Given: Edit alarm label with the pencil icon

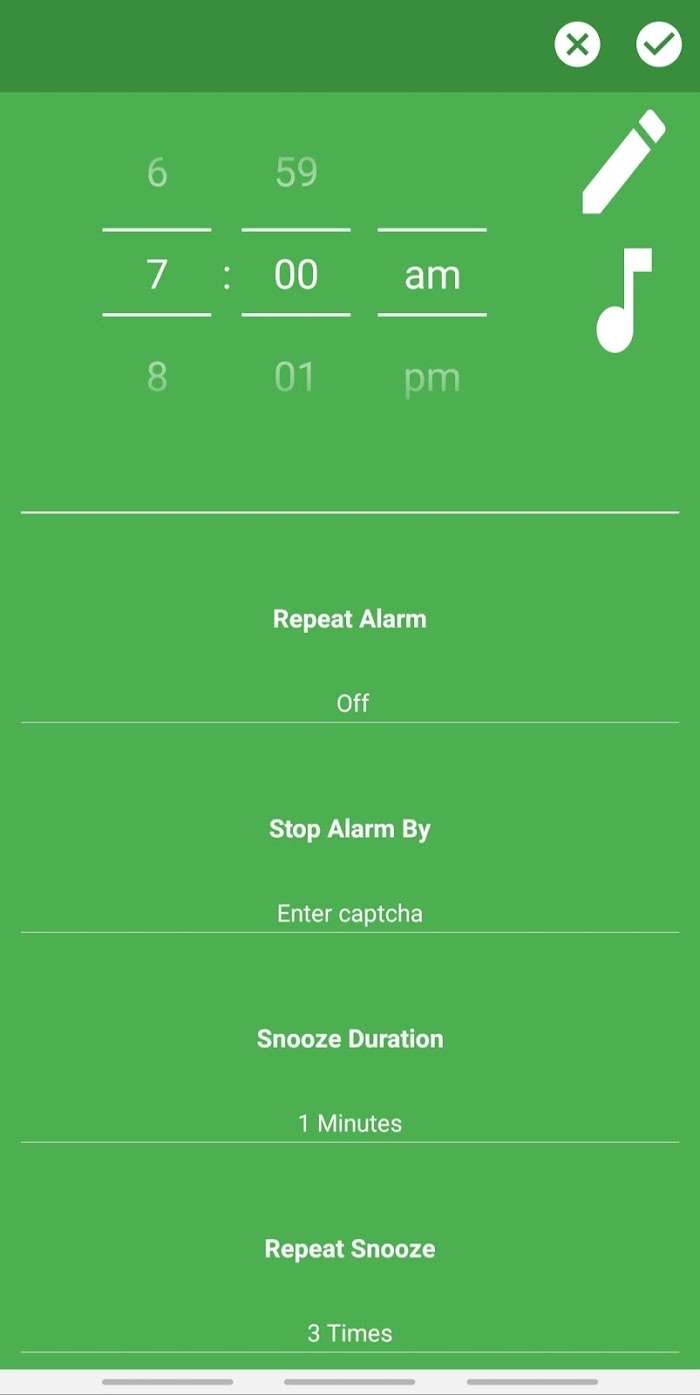Looking at the screenshot, I should pos(623,162).
